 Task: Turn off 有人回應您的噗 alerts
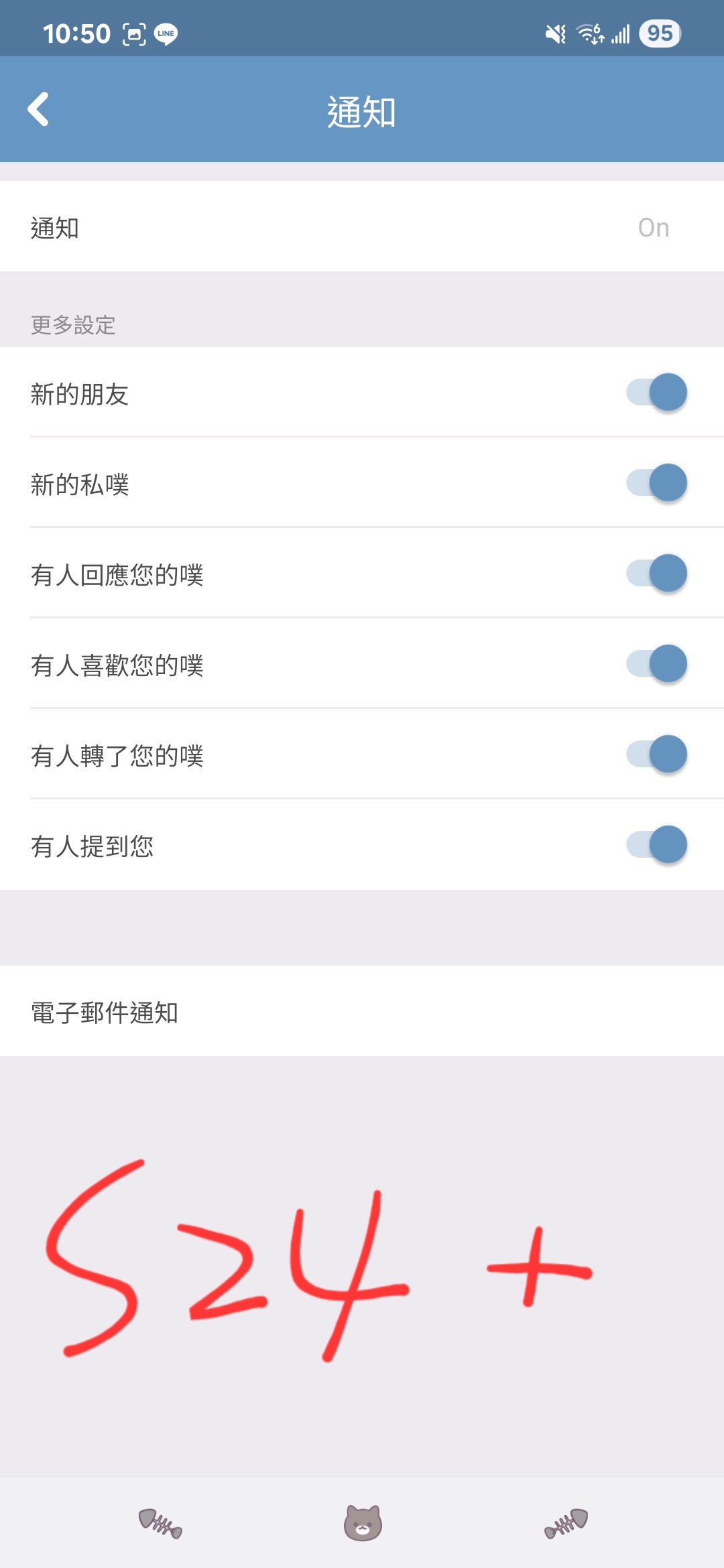coord(656,573)
